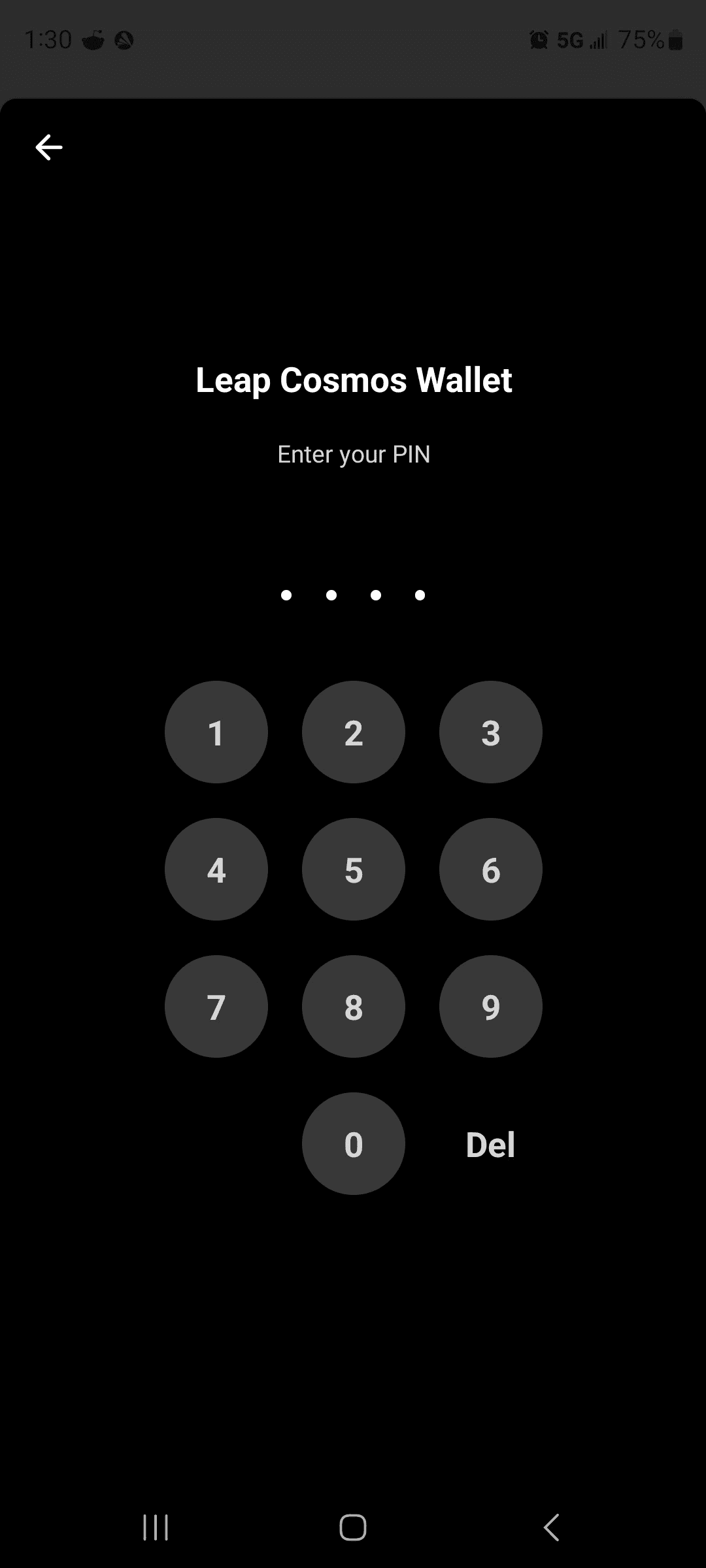Viewport: 706px width, 1568px height.
Task: Select digit 9 on the keypad
Action: point(490,1007)
